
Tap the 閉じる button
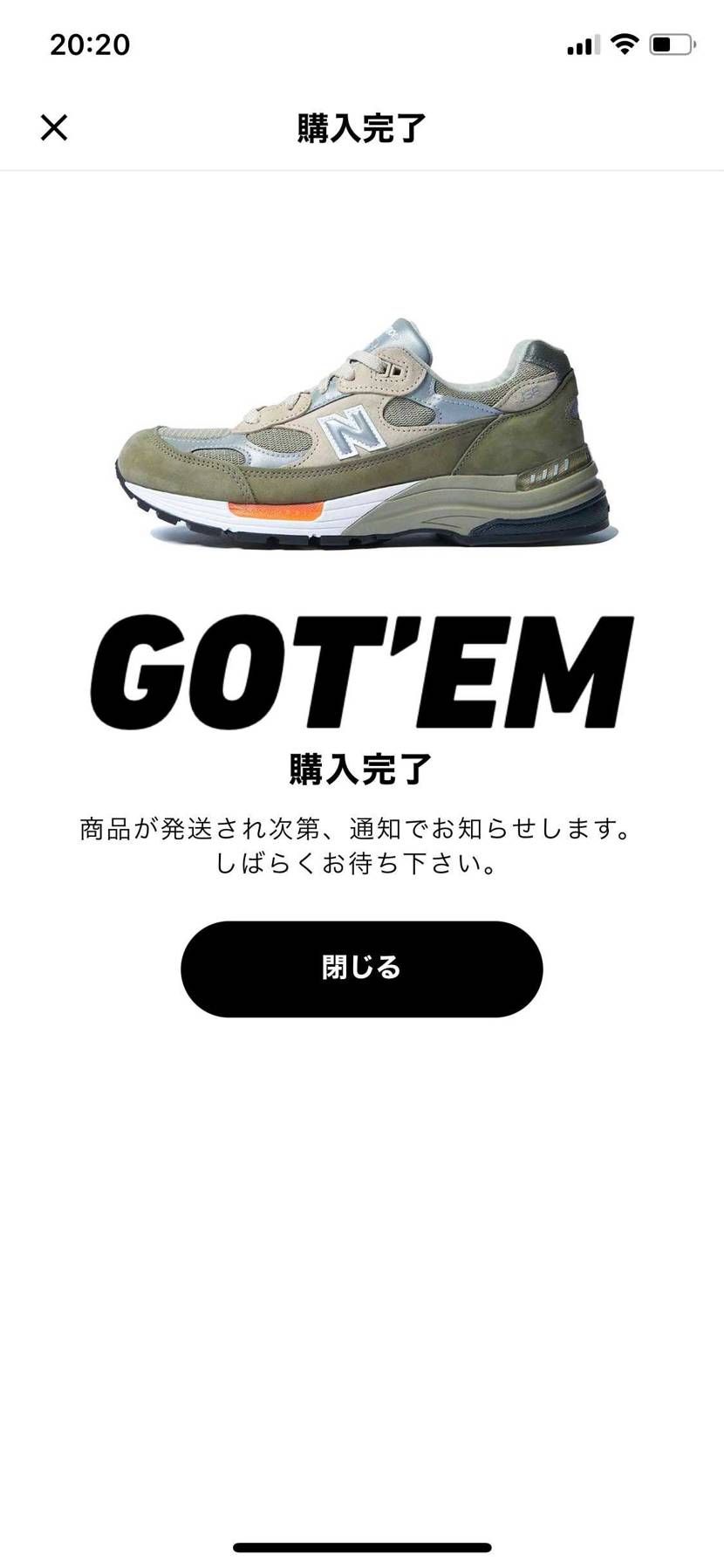pyautogui.click(x=361, y=969)
